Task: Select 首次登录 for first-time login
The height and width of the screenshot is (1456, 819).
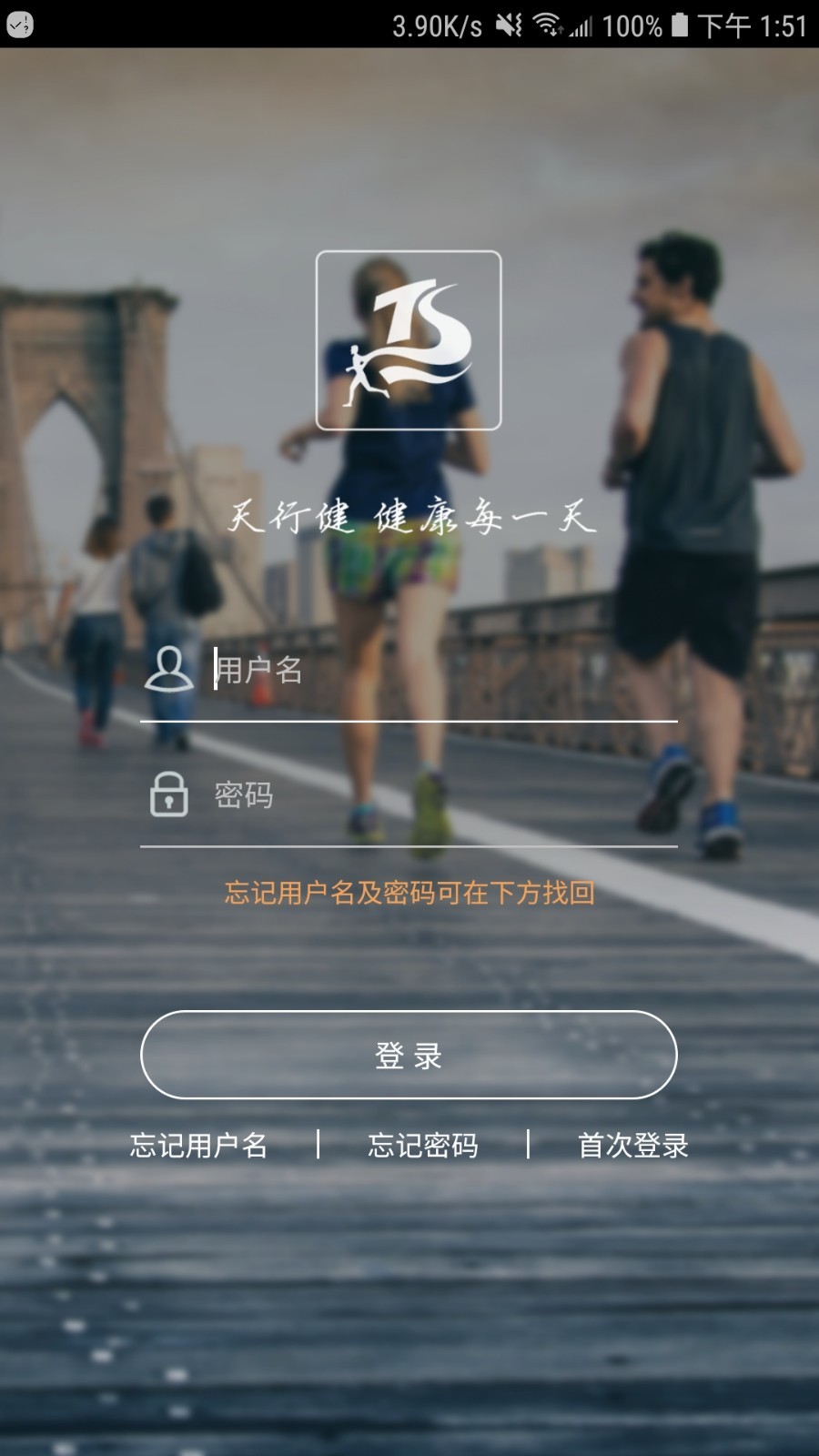Action: (x=633, y=1145)
